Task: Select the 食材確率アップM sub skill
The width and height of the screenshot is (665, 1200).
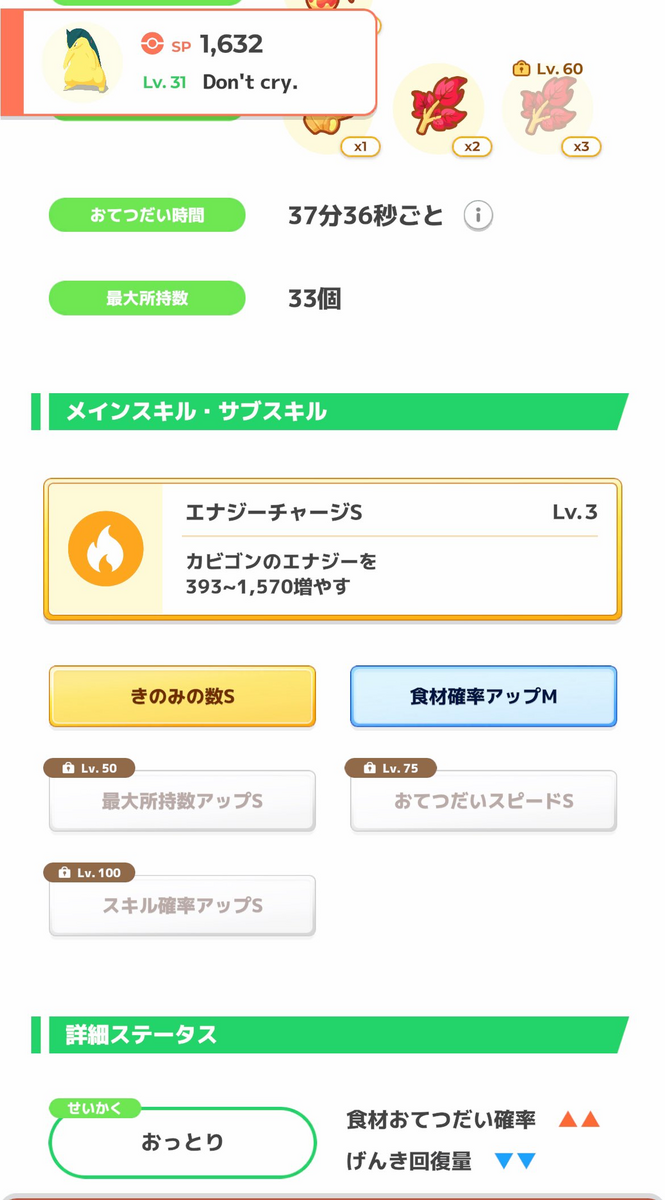Action: pyautogui.click(x=483, y=696)
